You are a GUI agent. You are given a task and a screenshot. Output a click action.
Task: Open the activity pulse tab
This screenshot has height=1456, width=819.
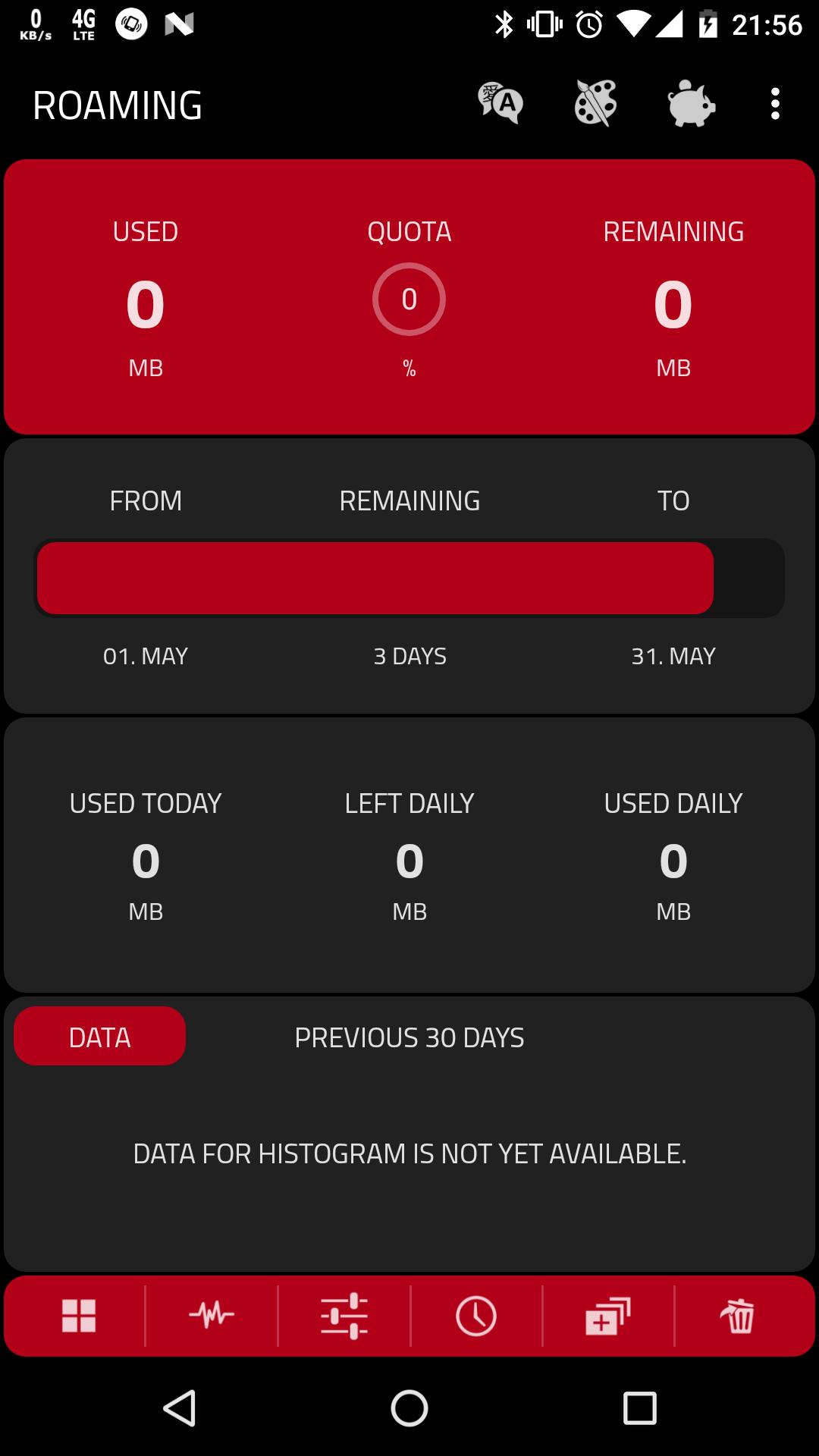pyautogui.click(x=212, y=1316)
